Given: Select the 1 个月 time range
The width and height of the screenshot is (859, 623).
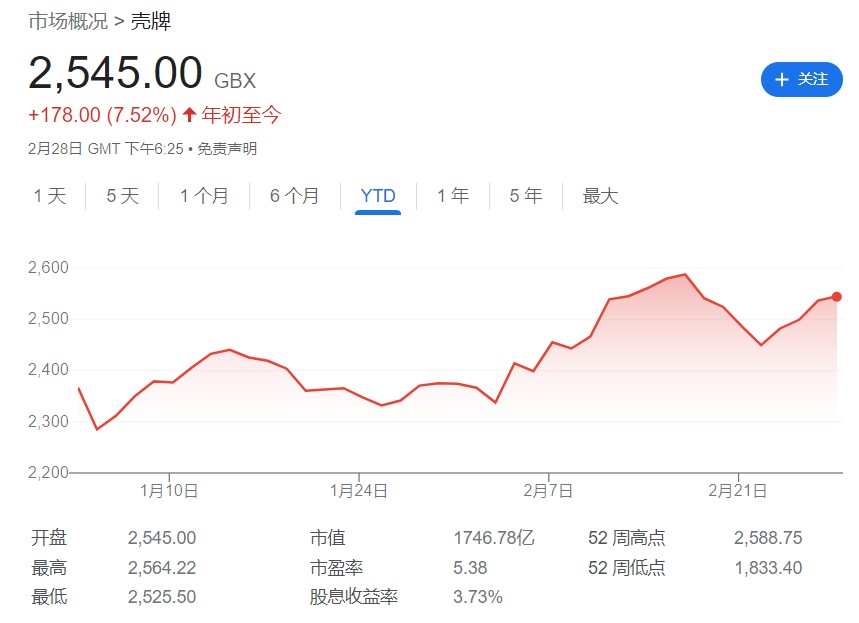Looking at the screenshot, I should coord(204,196).
